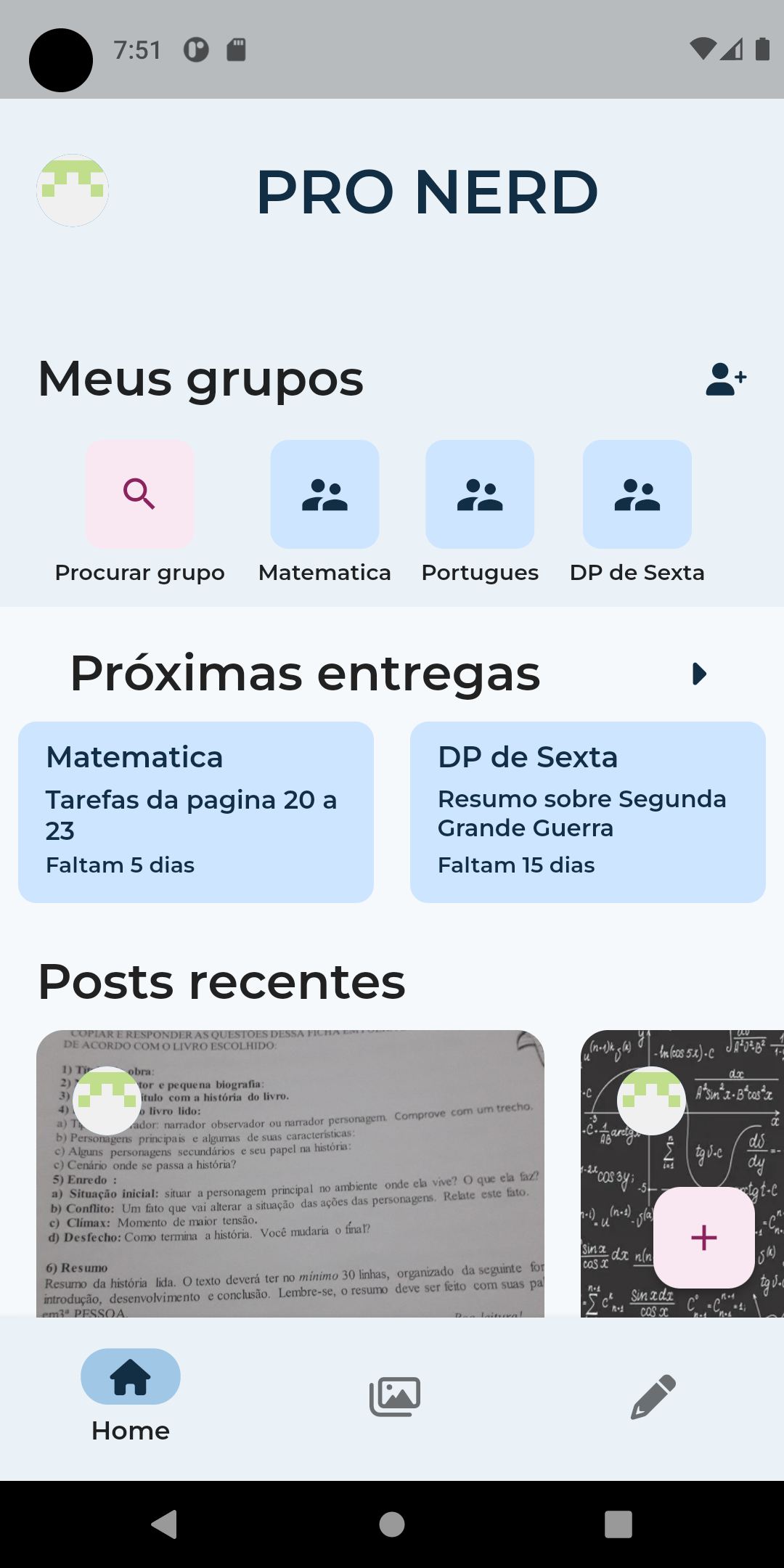The width and height of the screenshot is (784, 1568).
Task: Open the DP de Sexta group icon
Action: pyautogui.click(x=637, y=494)
